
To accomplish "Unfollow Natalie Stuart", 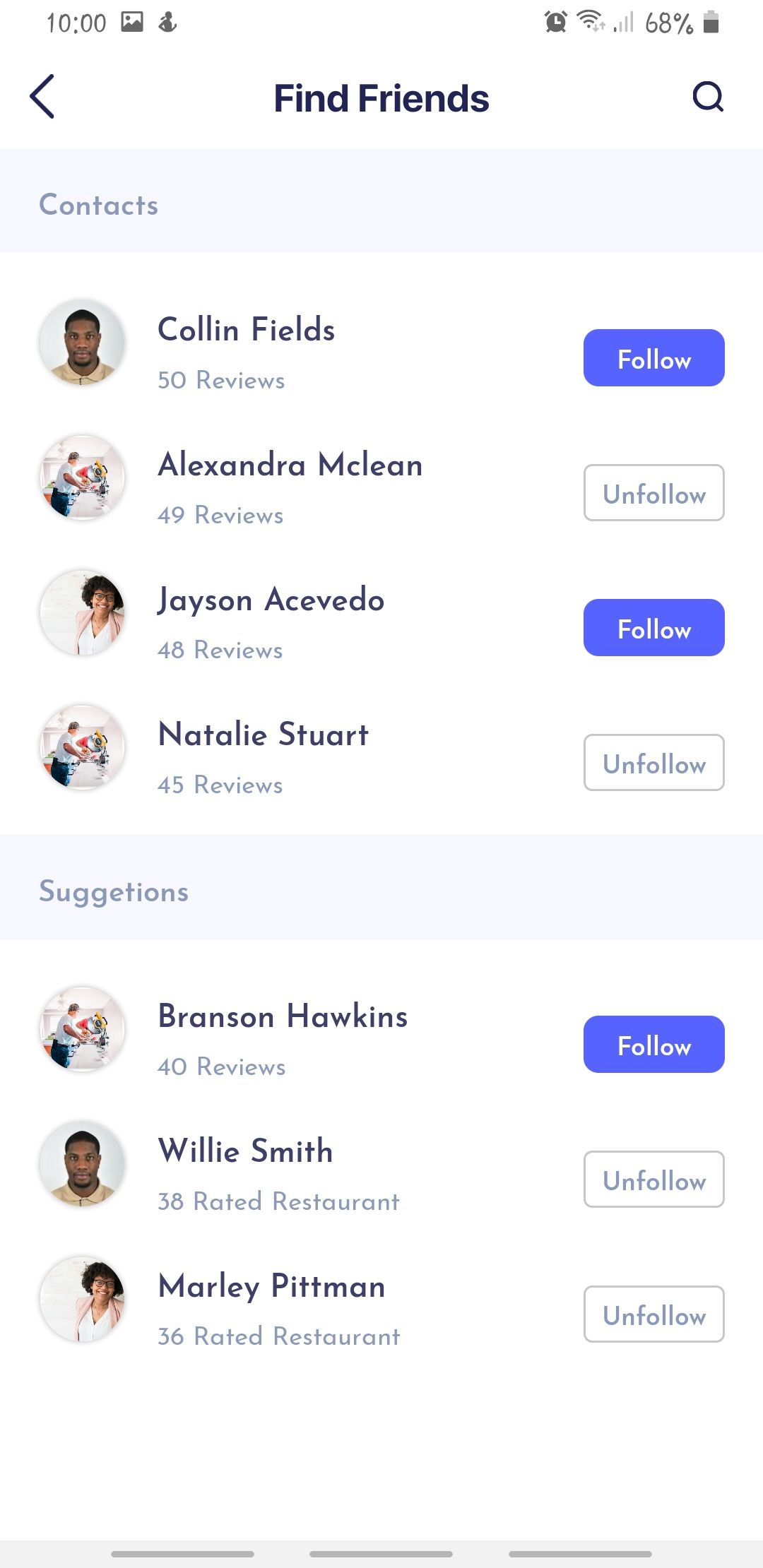I will [x=653, y=762].
